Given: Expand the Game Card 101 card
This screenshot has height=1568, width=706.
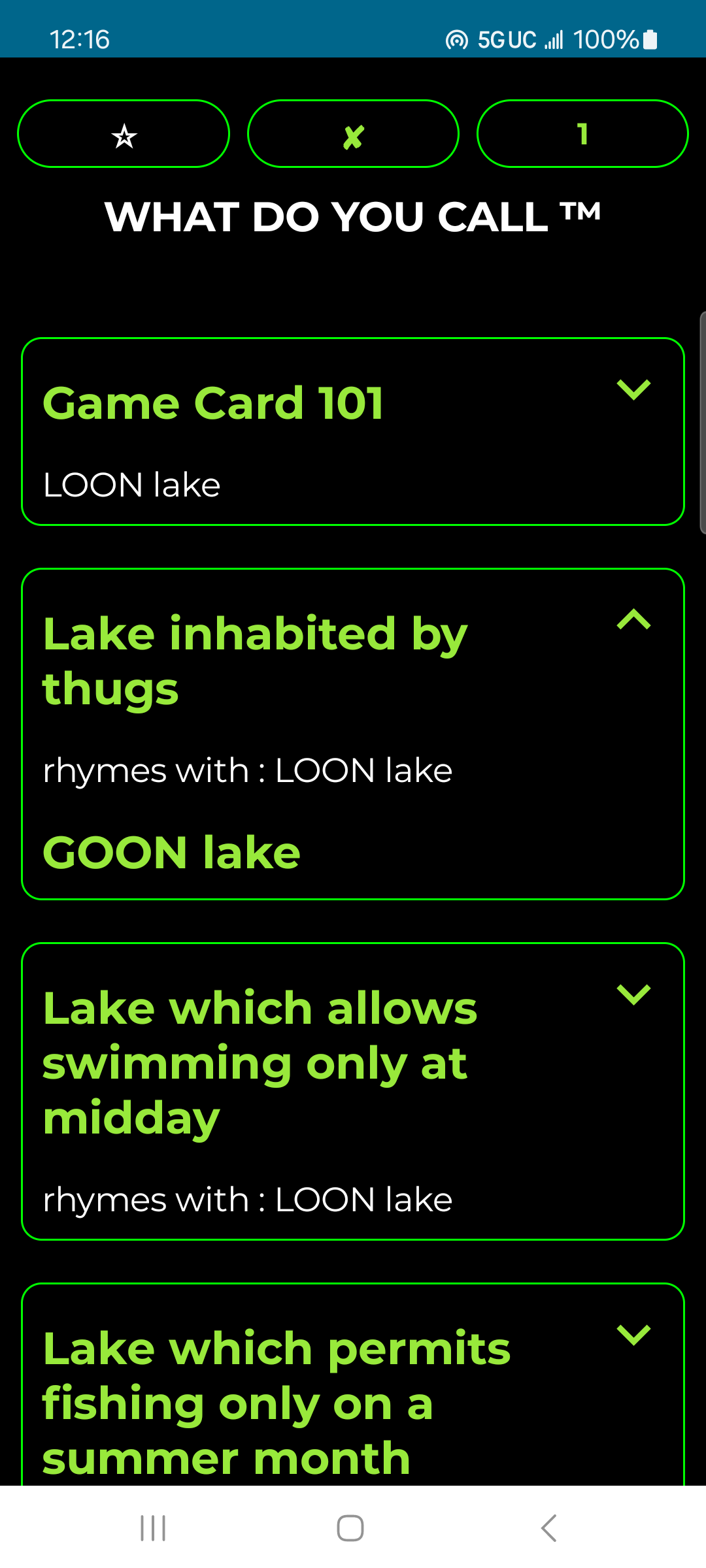Looking at the screenshot, I should [633, 390].
